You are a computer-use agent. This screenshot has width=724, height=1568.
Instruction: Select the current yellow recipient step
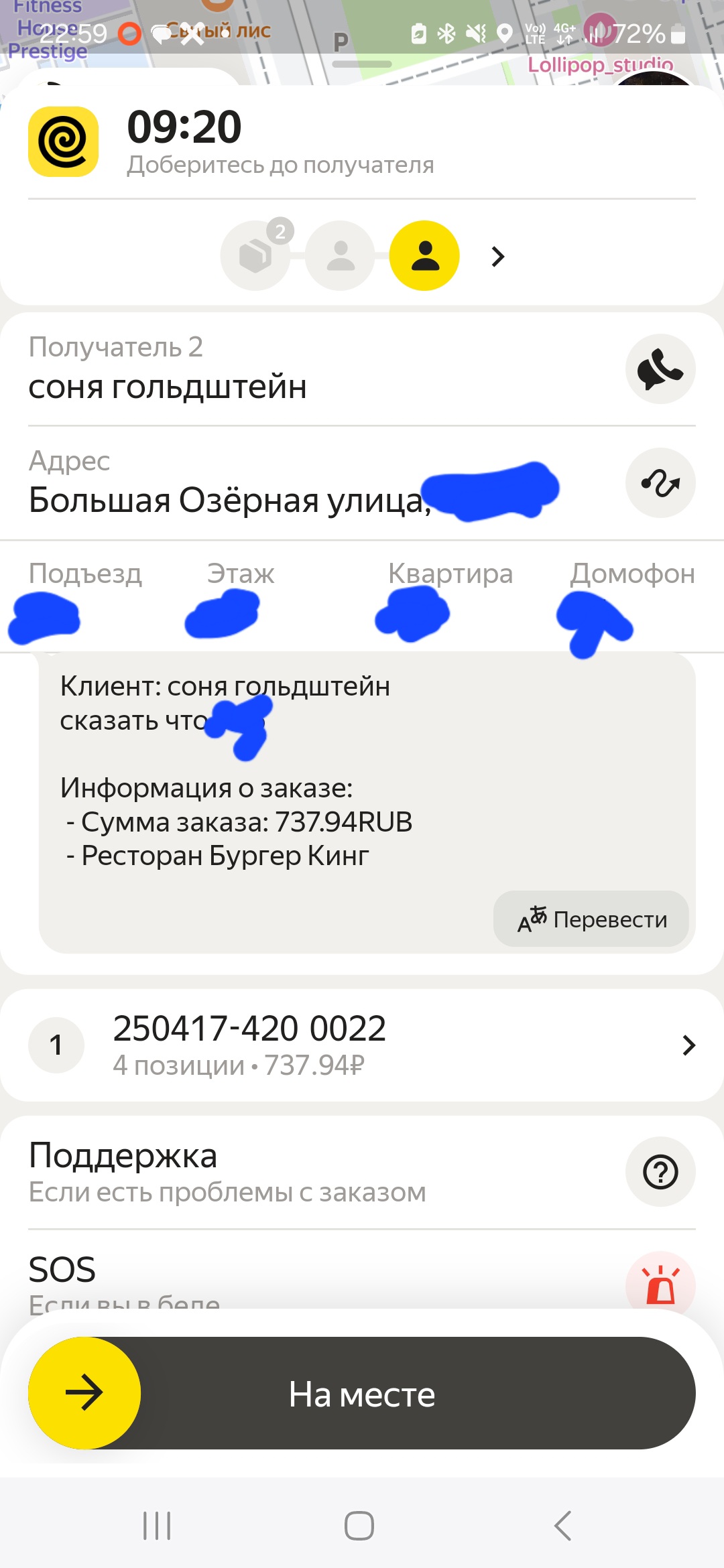point(424,255)
